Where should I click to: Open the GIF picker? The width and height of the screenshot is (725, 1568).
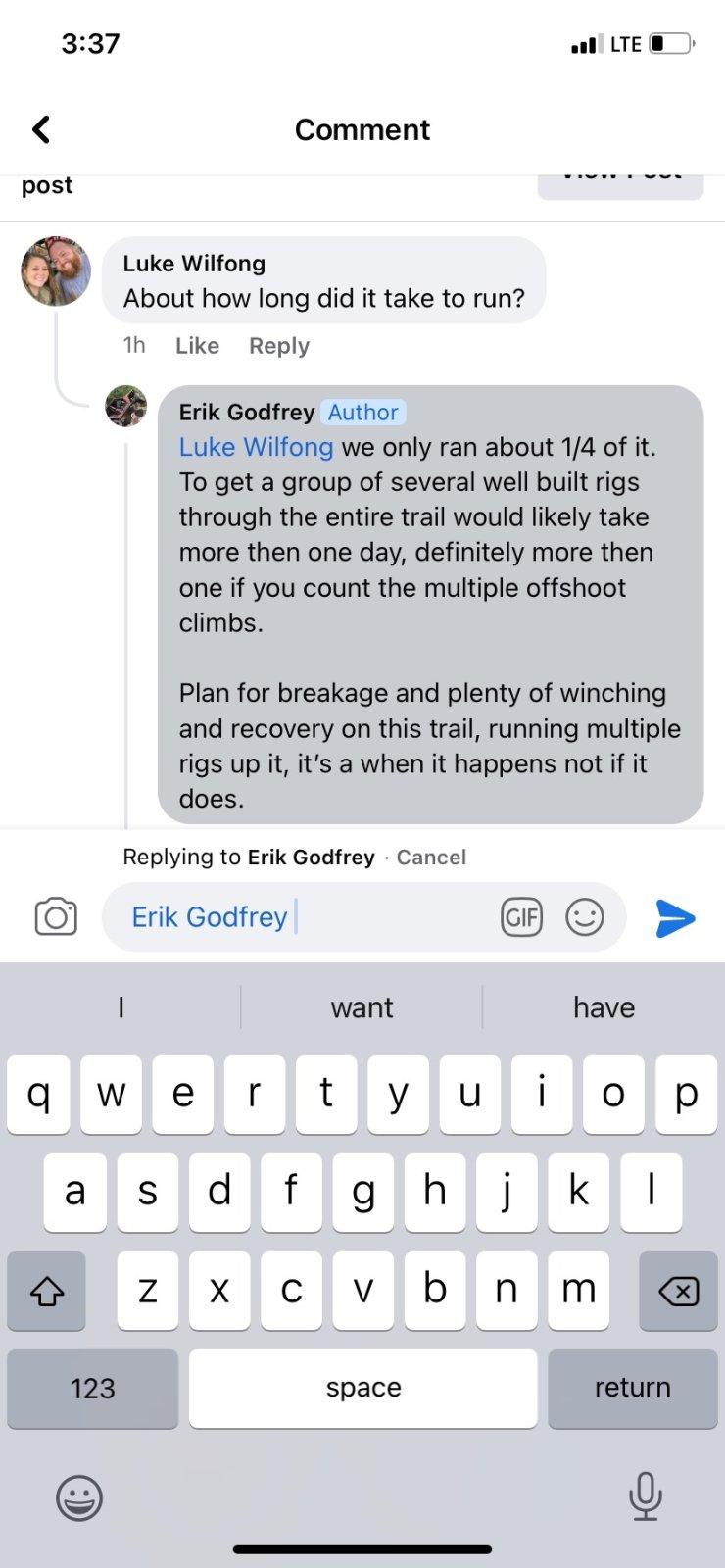(521, 917)
